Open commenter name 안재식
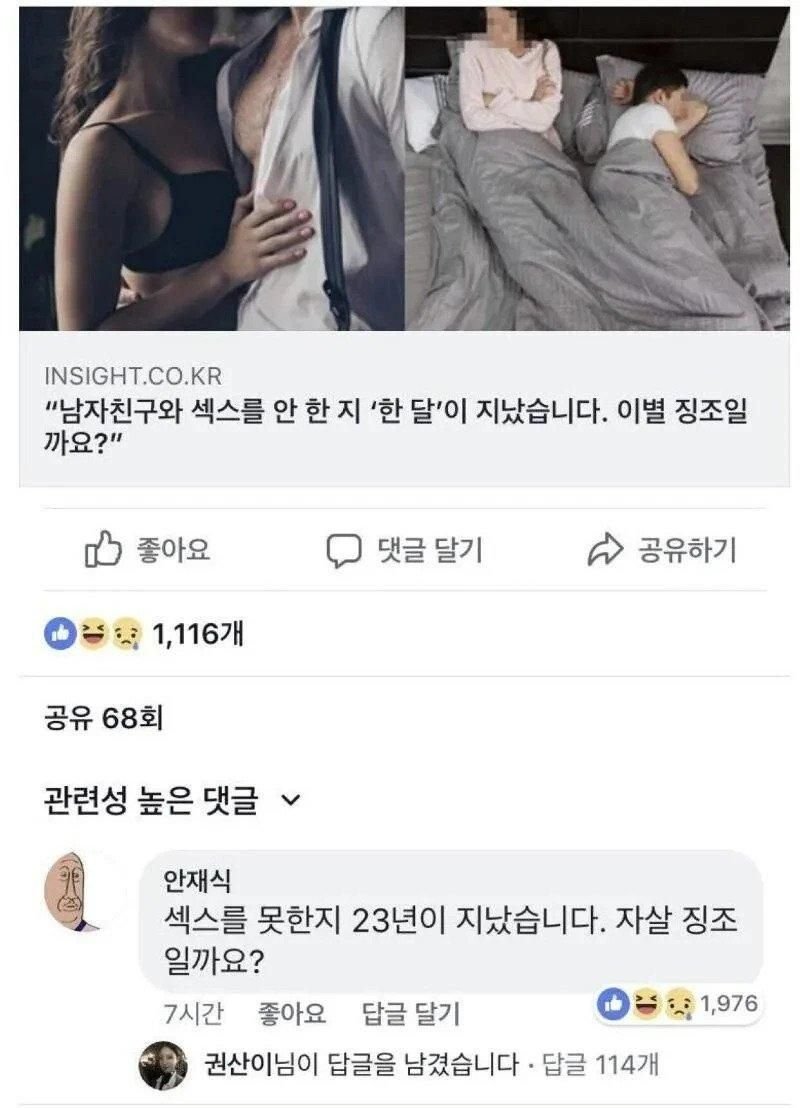The width and height of the screenshot is (800, 1108). pyautogui.click(x=202, y=878)
